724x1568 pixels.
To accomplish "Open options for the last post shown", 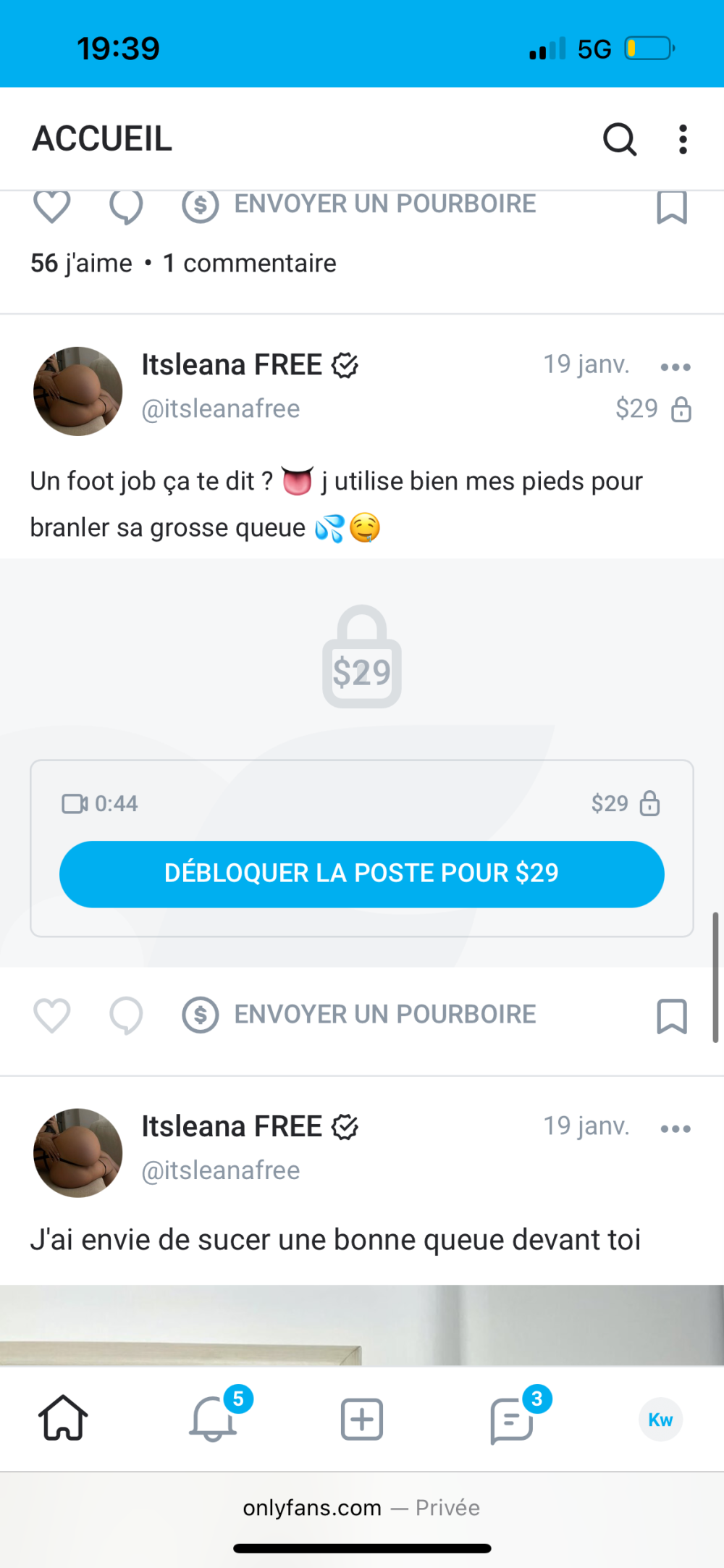I will (675, 1128).
